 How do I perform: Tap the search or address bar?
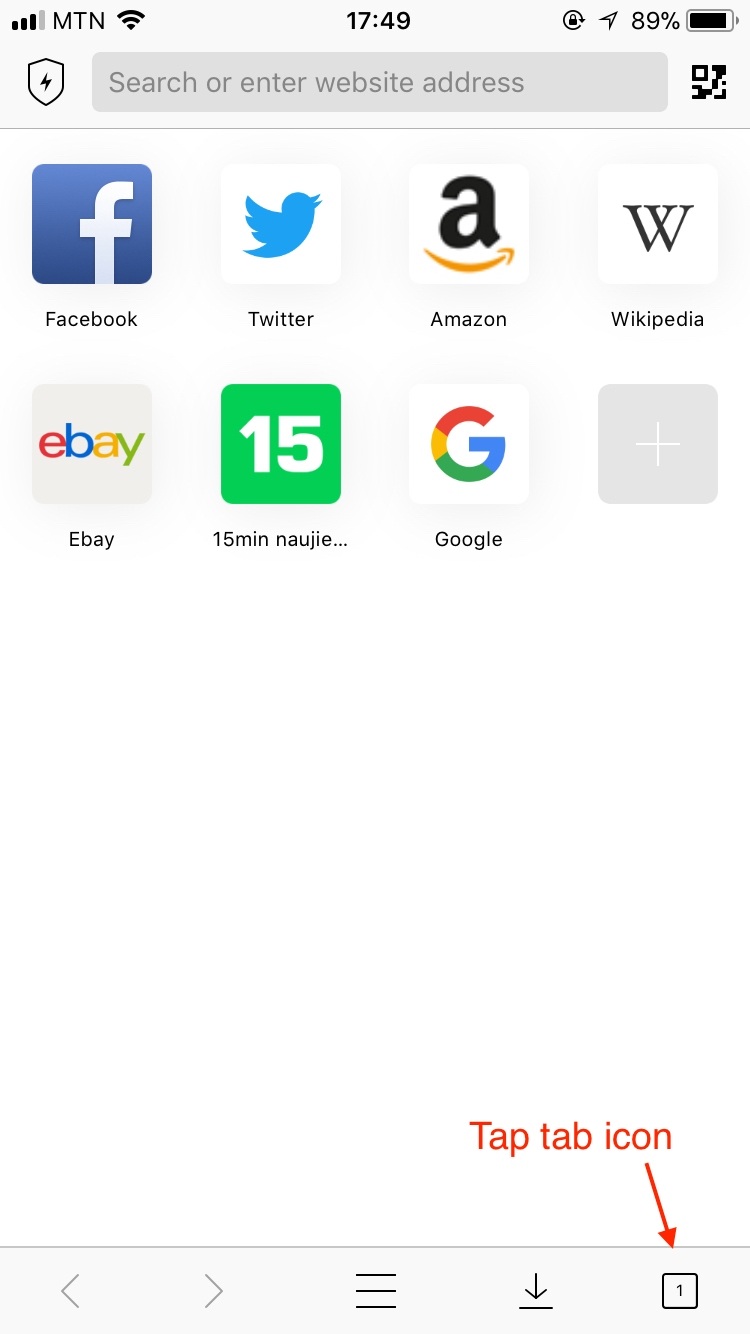380,82
